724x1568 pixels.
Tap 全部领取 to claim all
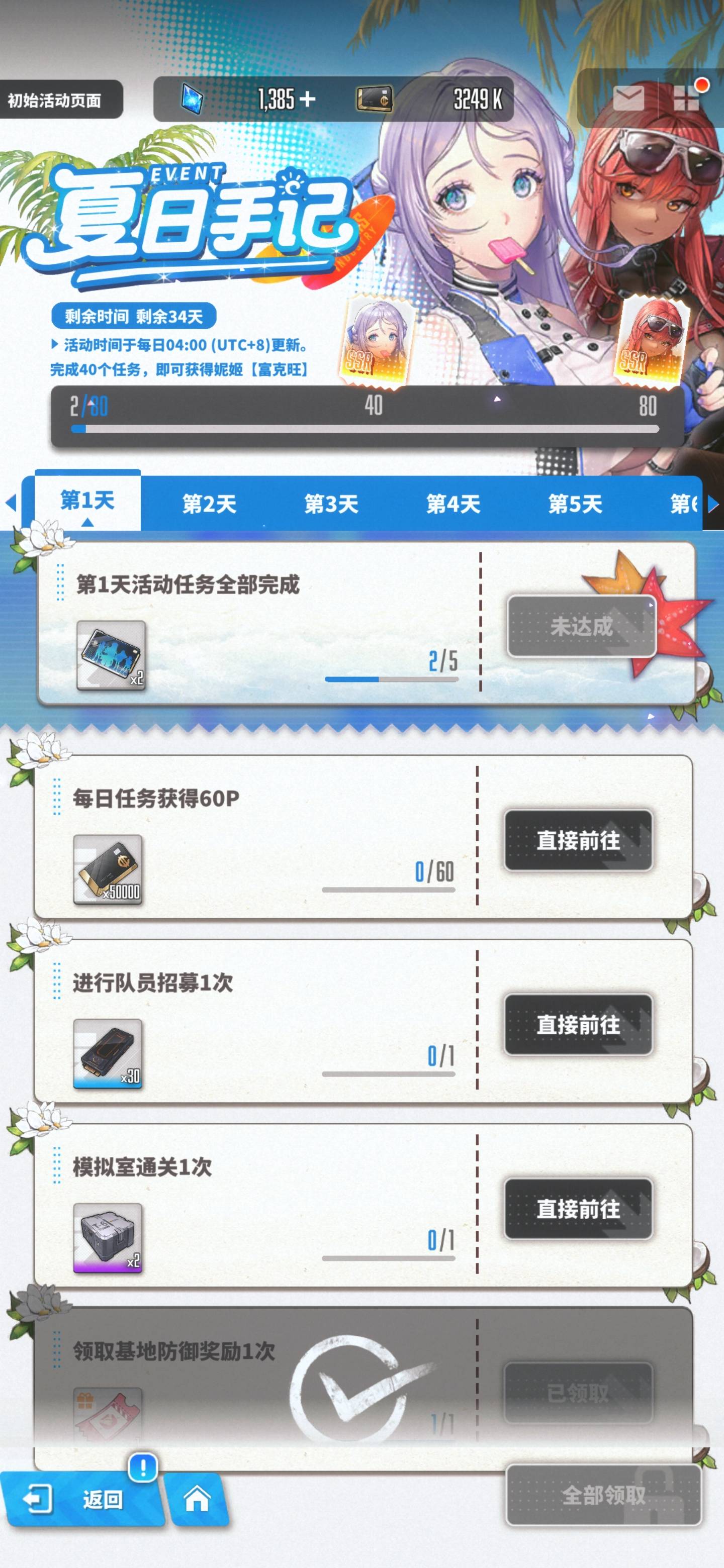tap(603, 1495)
